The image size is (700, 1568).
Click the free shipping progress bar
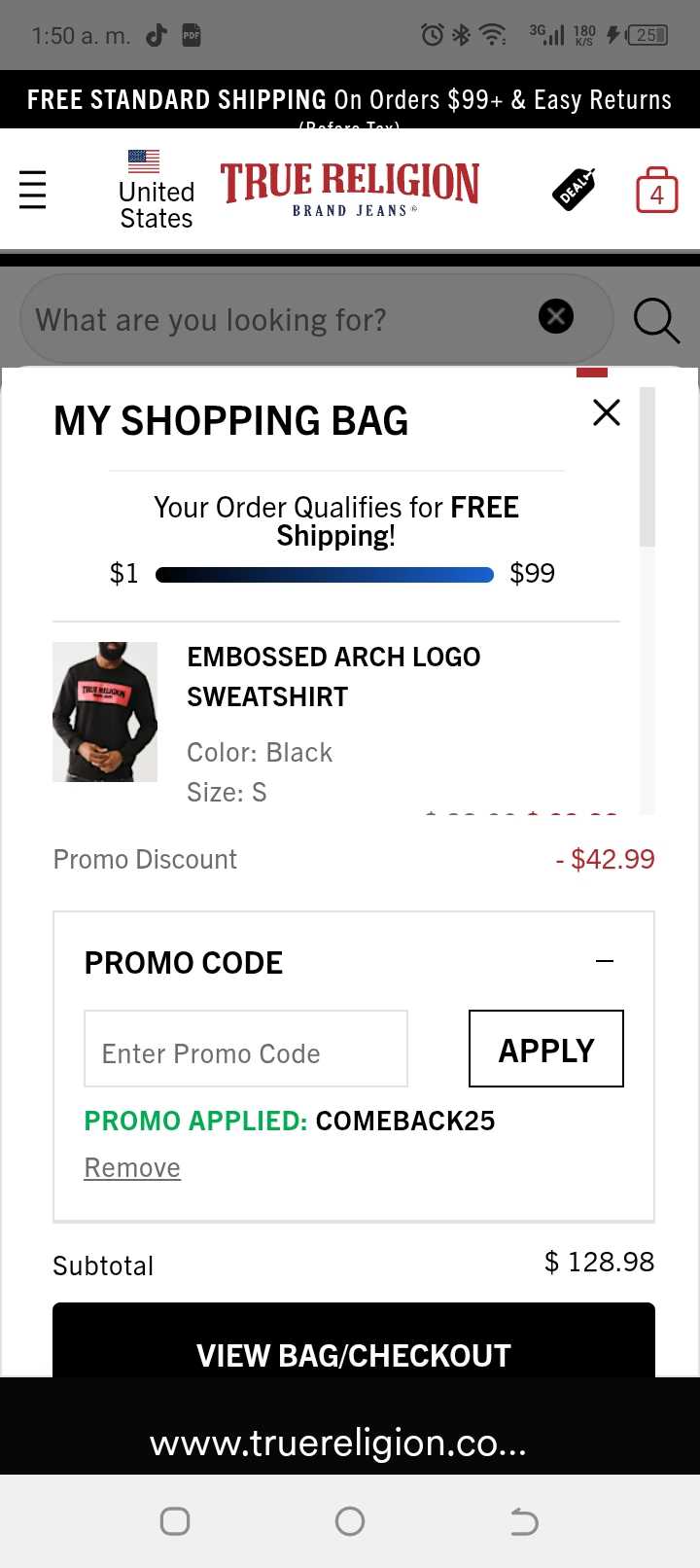coord(325,574)
